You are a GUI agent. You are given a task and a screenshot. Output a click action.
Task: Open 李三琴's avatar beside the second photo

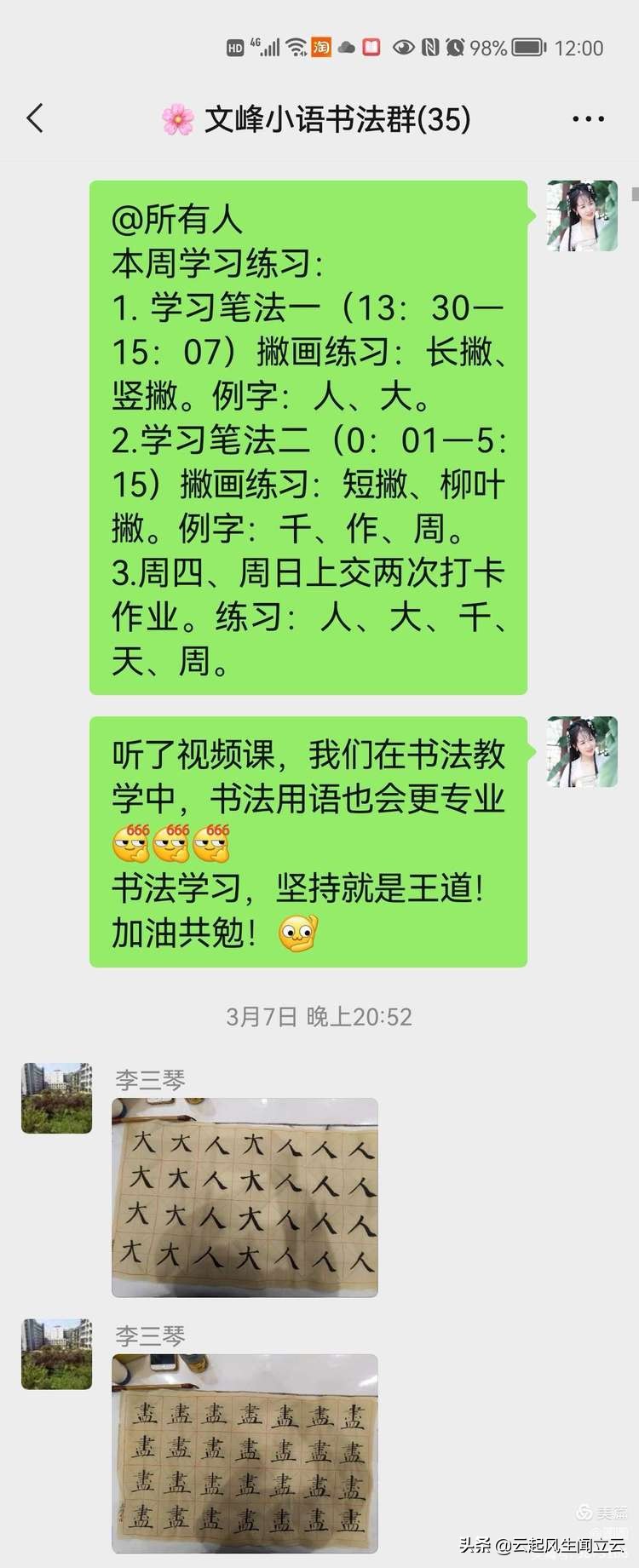tap(56, 1354)
